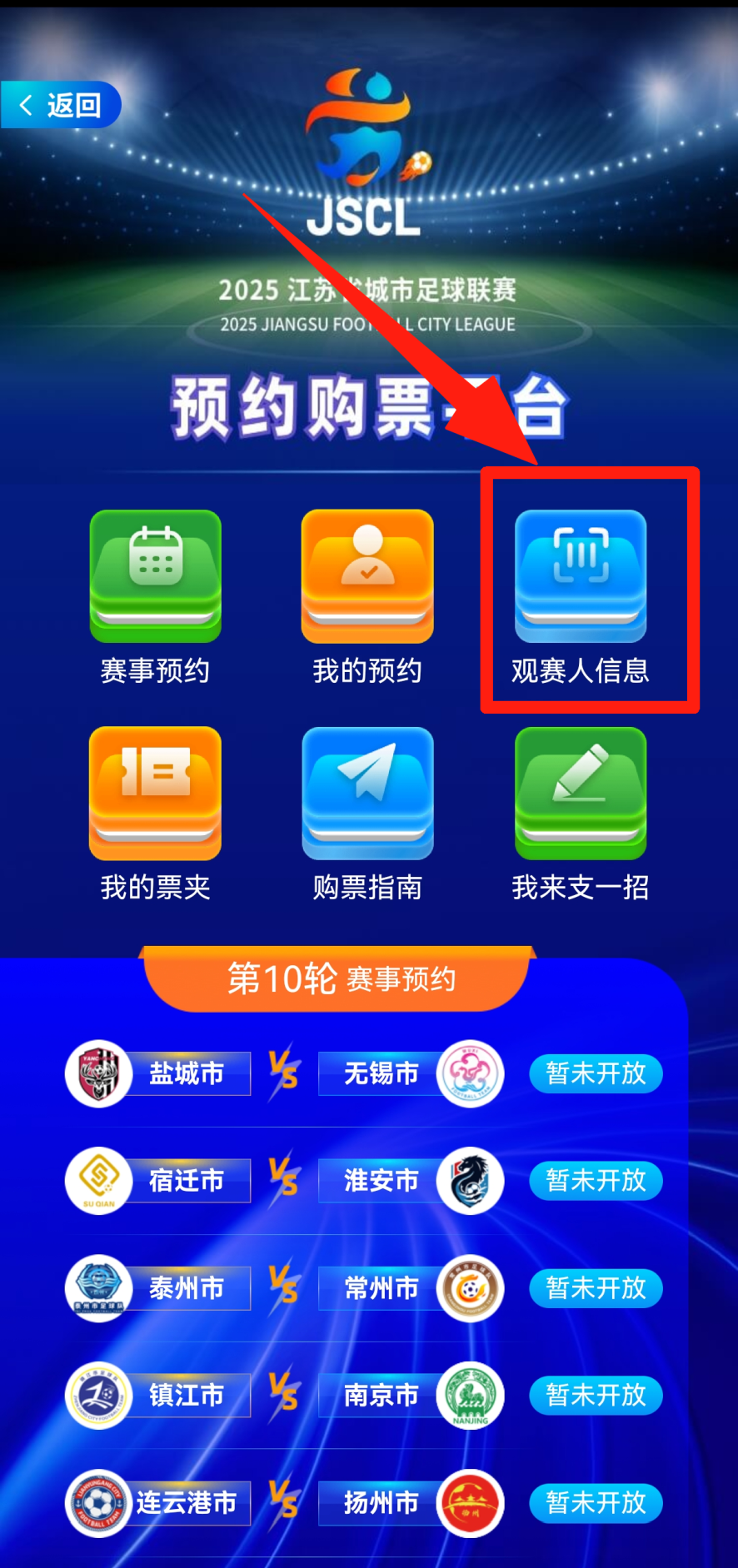Tap 暂未开放 for 宿迁市 vs 淮安市
Viewport: 738px width, 1568px height.
click(596, 1180)
